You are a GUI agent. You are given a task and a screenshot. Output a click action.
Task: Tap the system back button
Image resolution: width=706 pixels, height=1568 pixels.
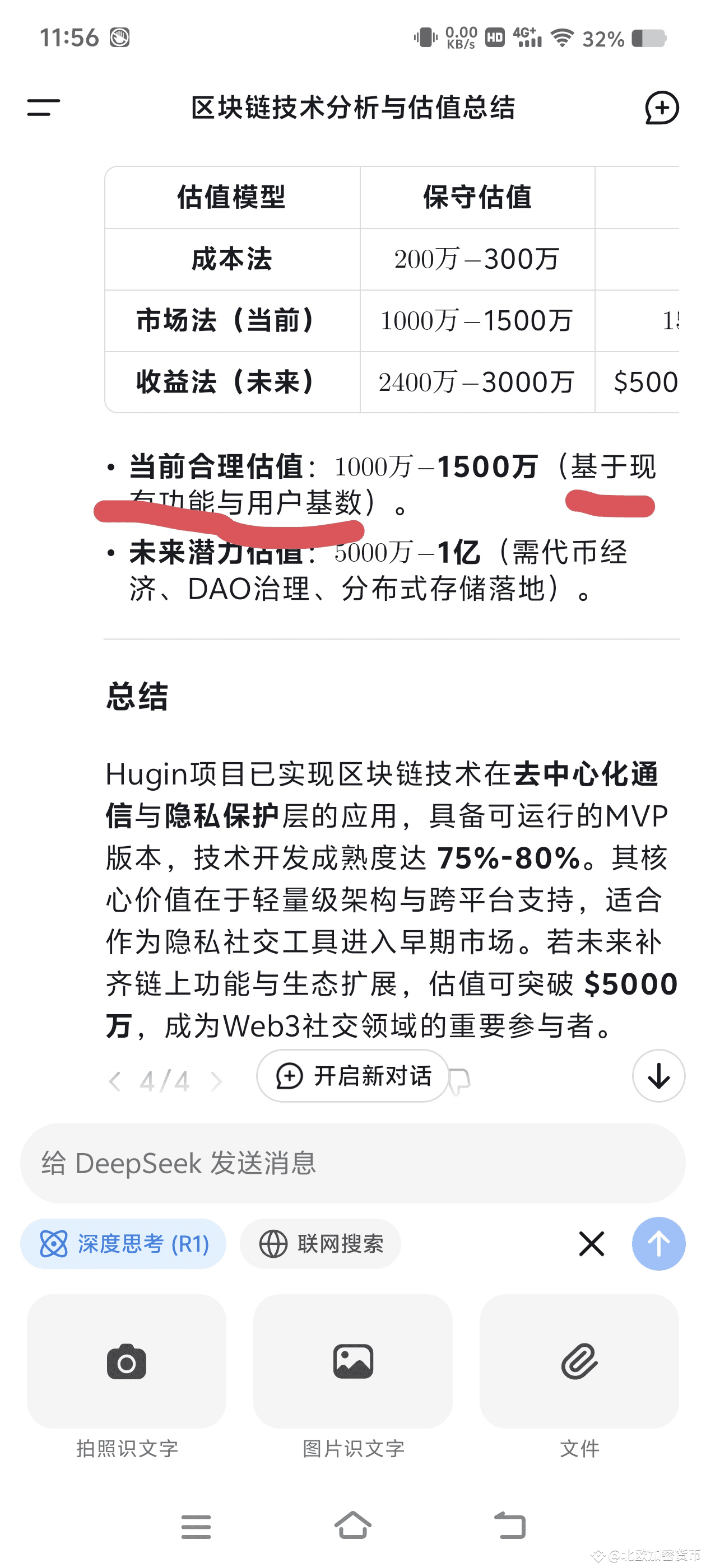click(509, 1525)
